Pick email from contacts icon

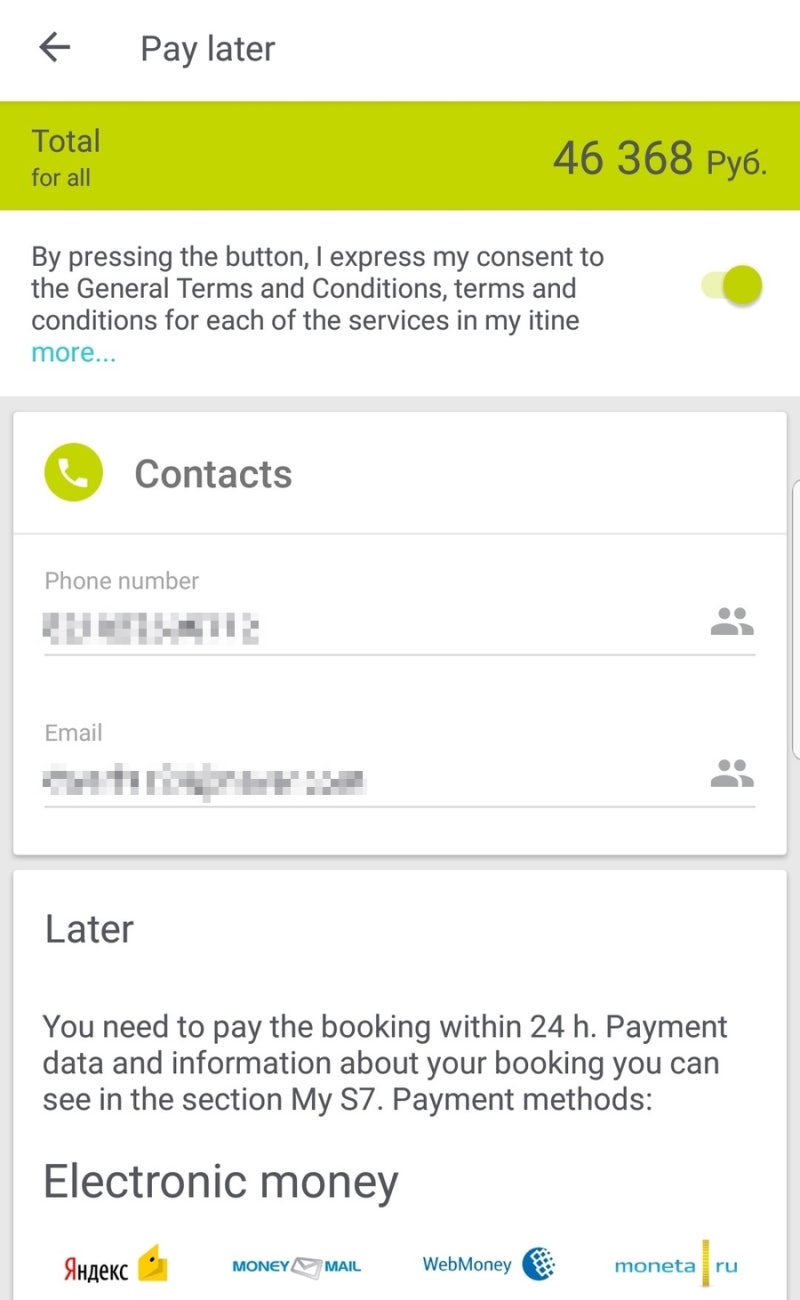click(732, 773)
